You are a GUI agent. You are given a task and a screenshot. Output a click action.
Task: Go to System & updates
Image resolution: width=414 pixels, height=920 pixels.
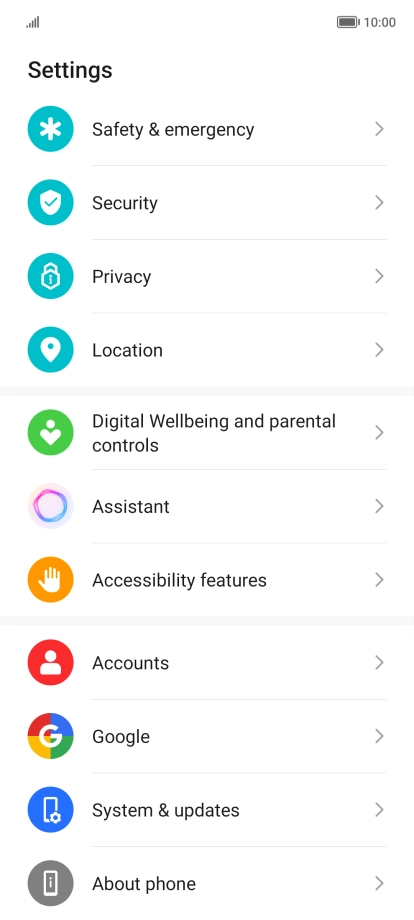207,810
